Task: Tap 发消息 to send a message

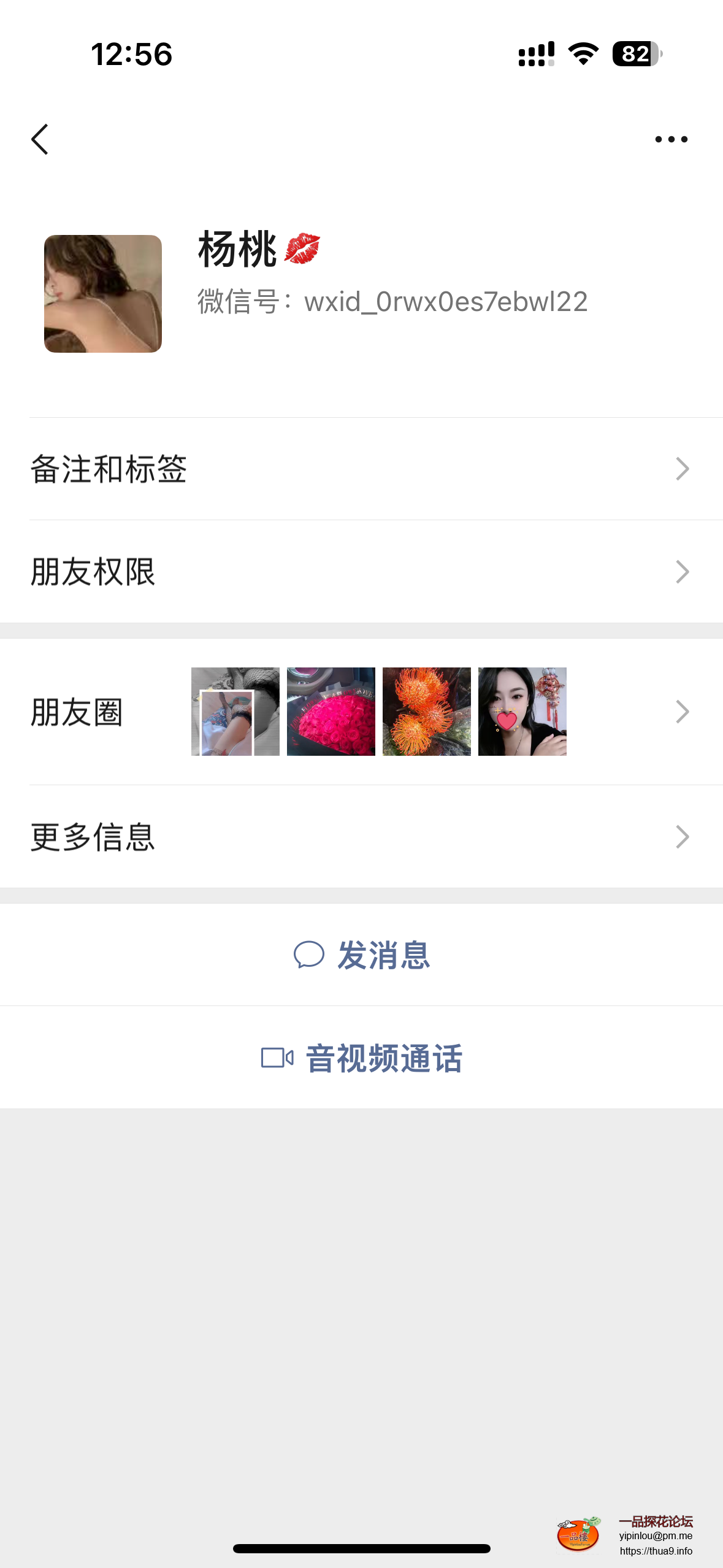Action: click(362, 955)
